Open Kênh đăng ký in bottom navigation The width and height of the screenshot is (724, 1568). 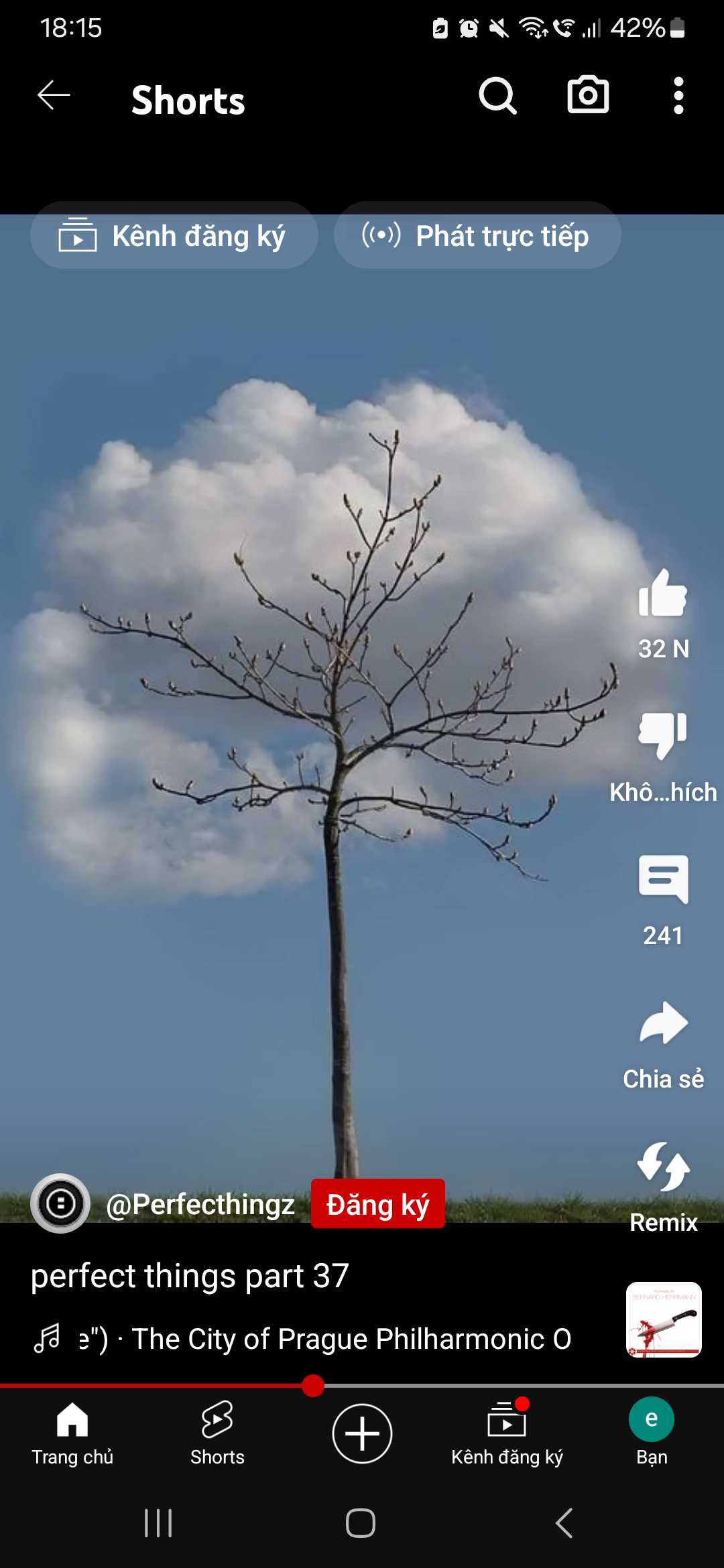[507, 1433]
